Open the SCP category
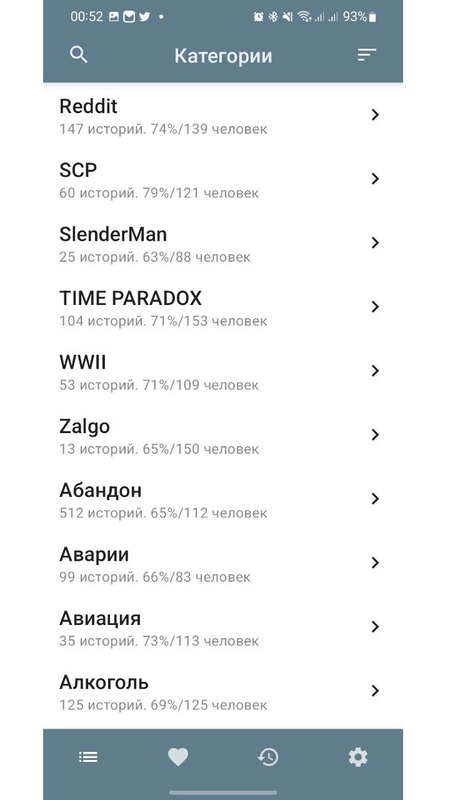This screenshot has height=800, width=450. tap(223, 179)
